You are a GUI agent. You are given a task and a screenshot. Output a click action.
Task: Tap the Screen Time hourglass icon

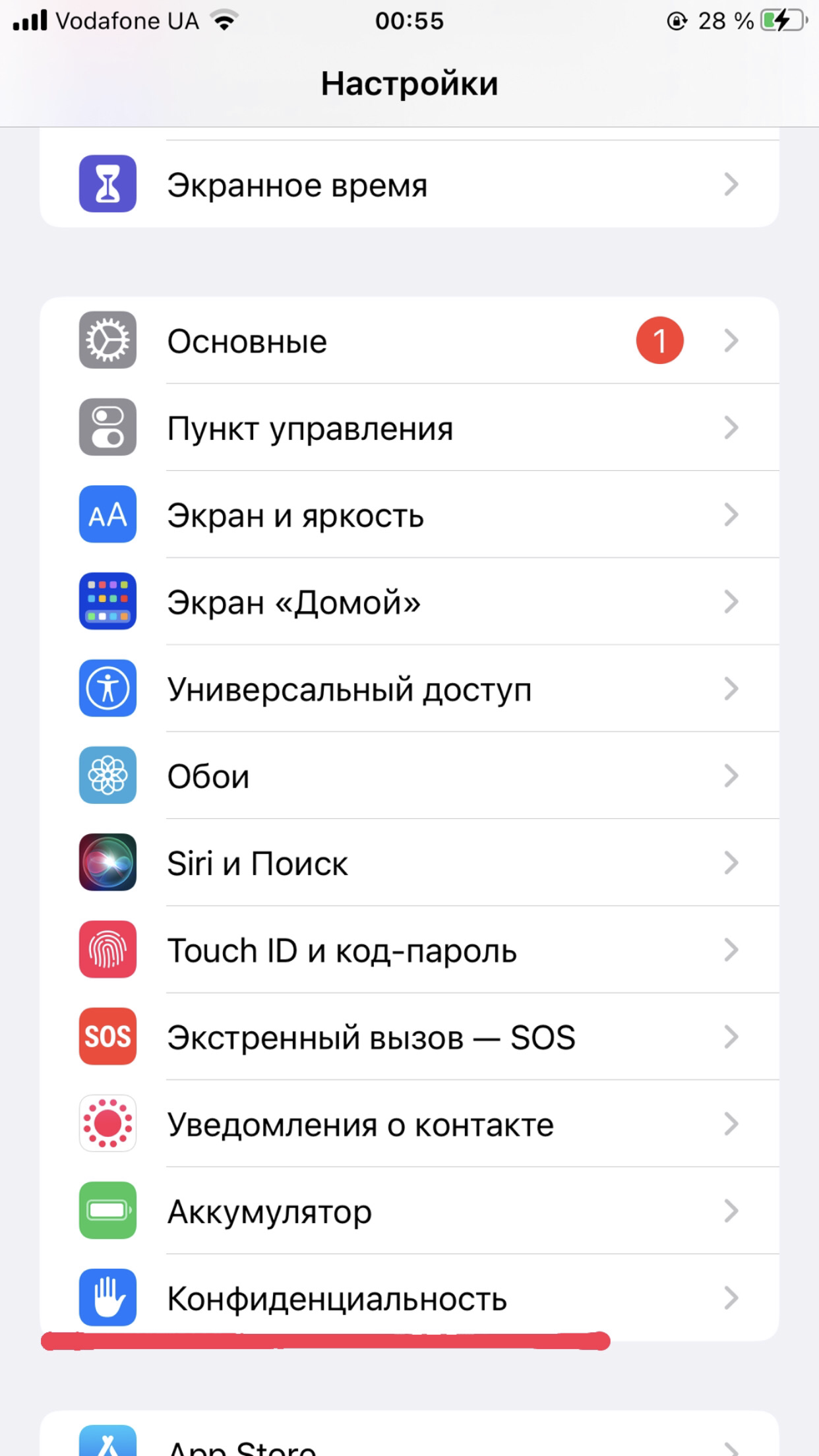pyautogui.click(x=107, y=185)
